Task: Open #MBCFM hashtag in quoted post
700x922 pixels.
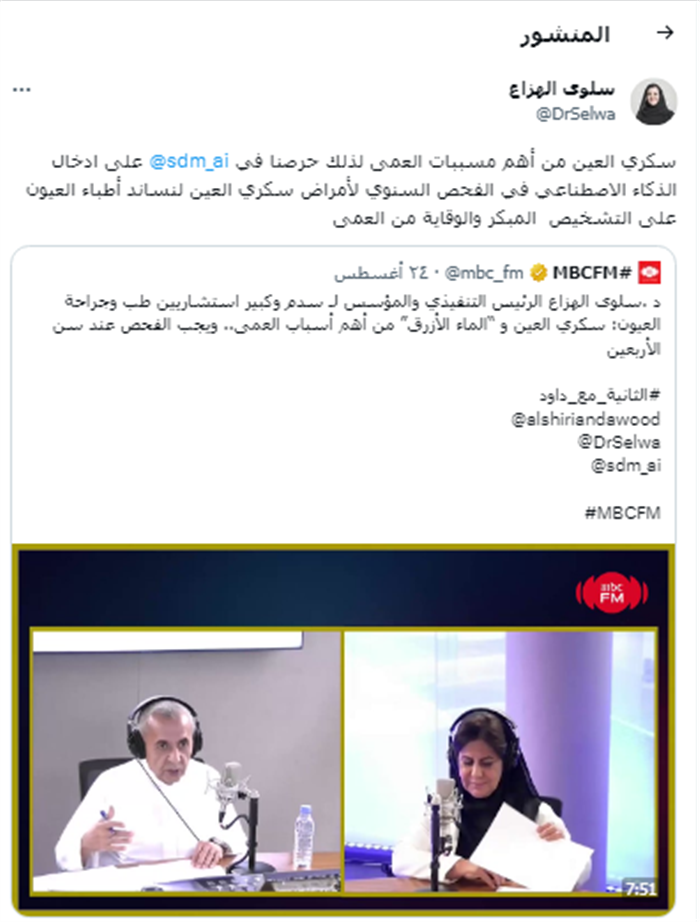Action: click(629, 512)
